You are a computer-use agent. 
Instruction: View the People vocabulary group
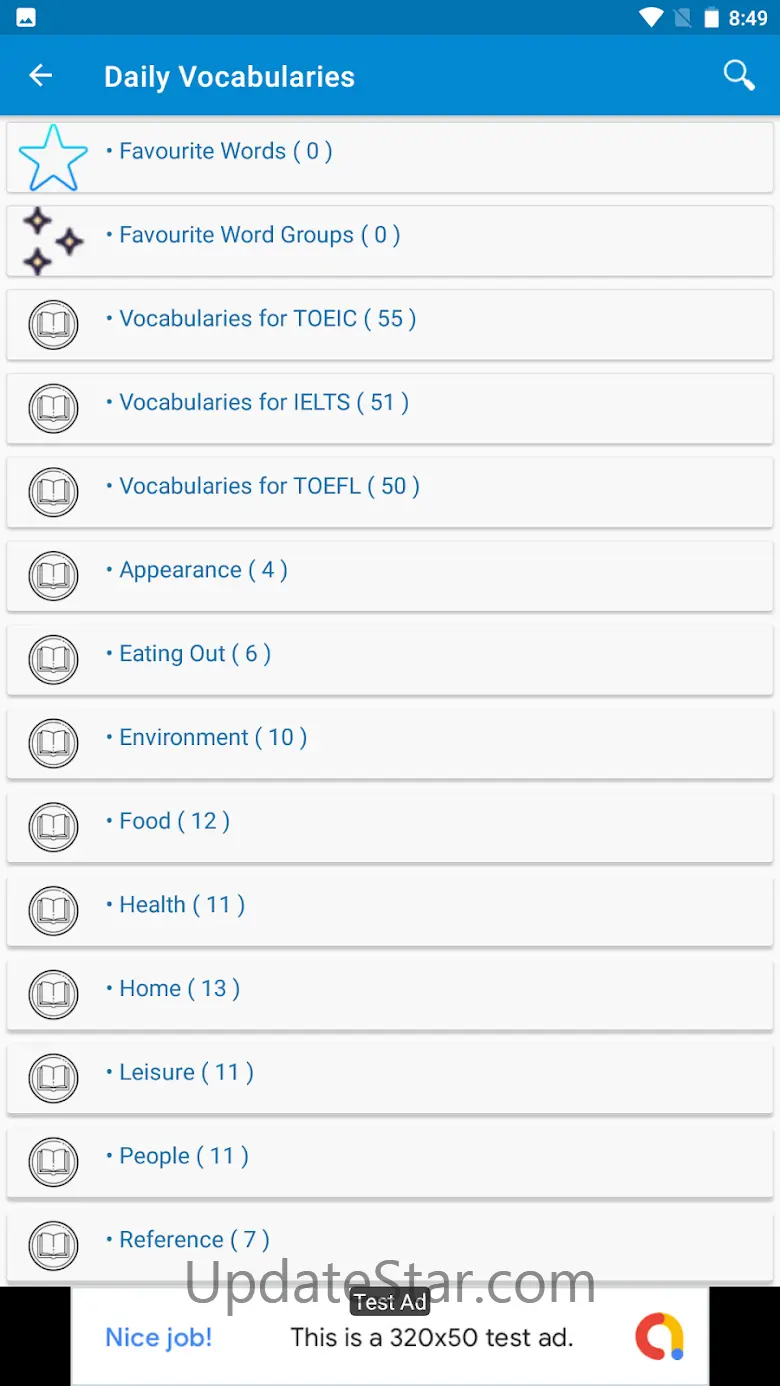pos(390,1162)
